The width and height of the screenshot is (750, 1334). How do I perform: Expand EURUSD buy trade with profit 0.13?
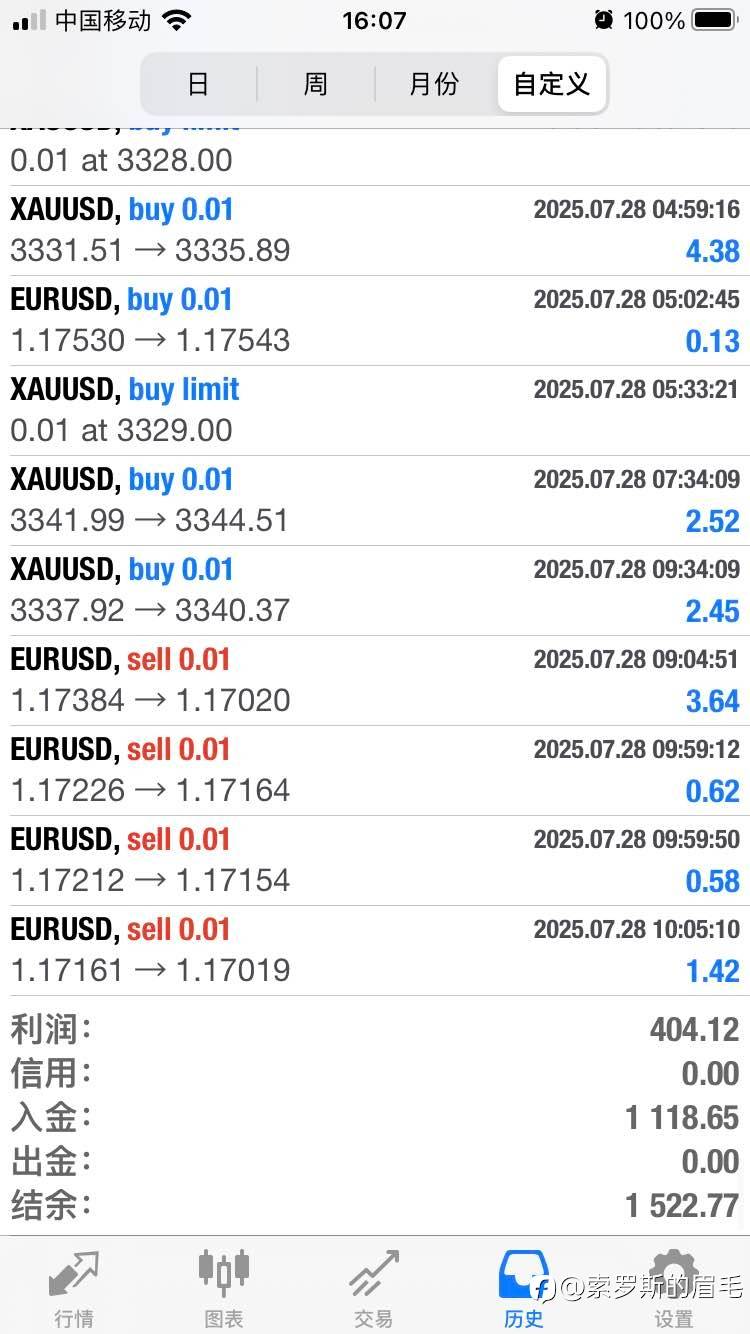tap(375, 321)
